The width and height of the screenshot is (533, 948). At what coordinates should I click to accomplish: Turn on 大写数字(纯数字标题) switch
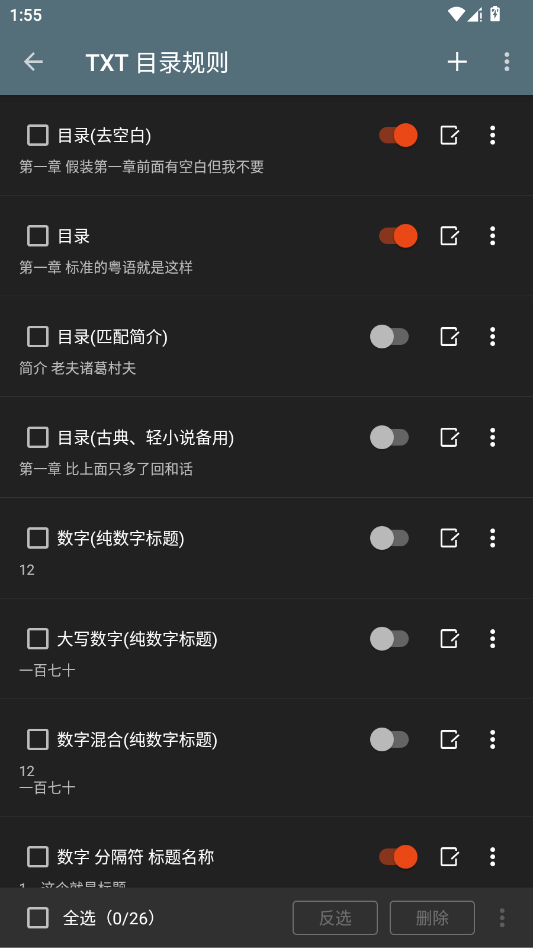390,638
